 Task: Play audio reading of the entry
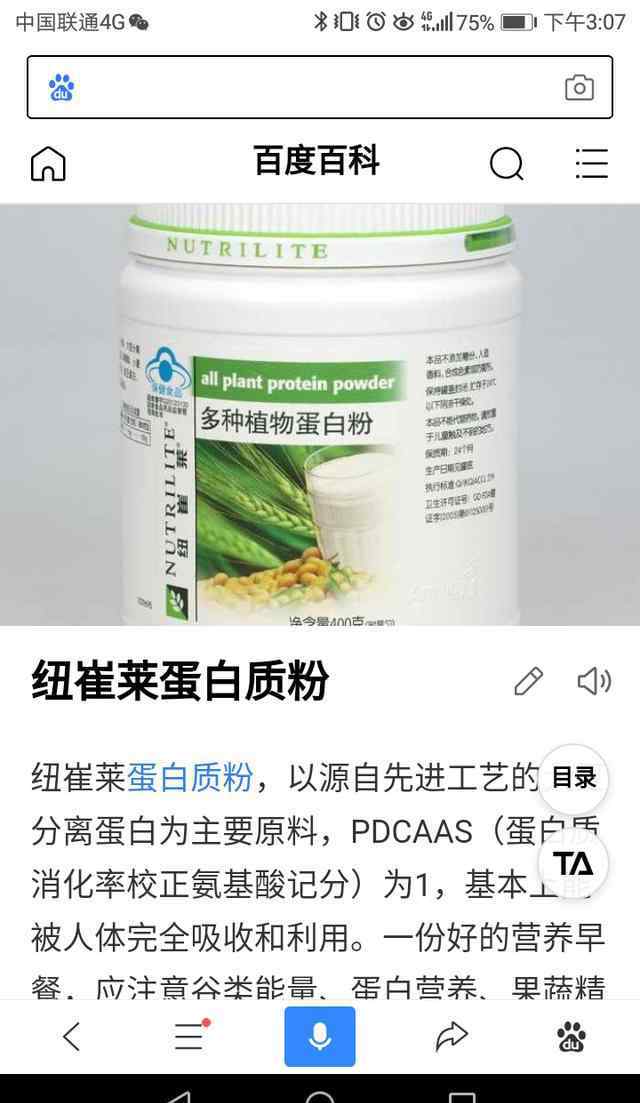coord(594,681)
